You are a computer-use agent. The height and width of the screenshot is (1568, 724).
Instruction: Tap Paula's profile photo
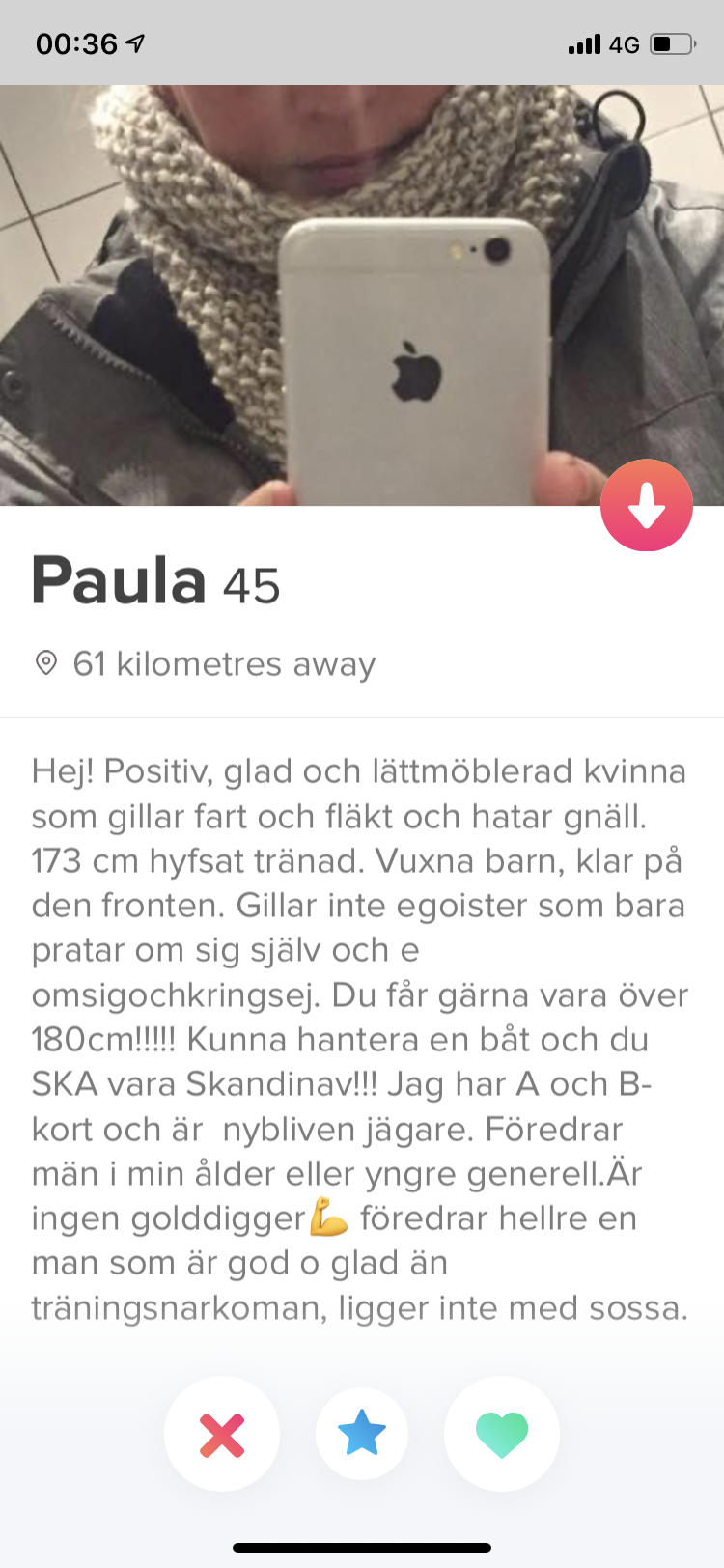pyautogui.click(x=362, y=295)
